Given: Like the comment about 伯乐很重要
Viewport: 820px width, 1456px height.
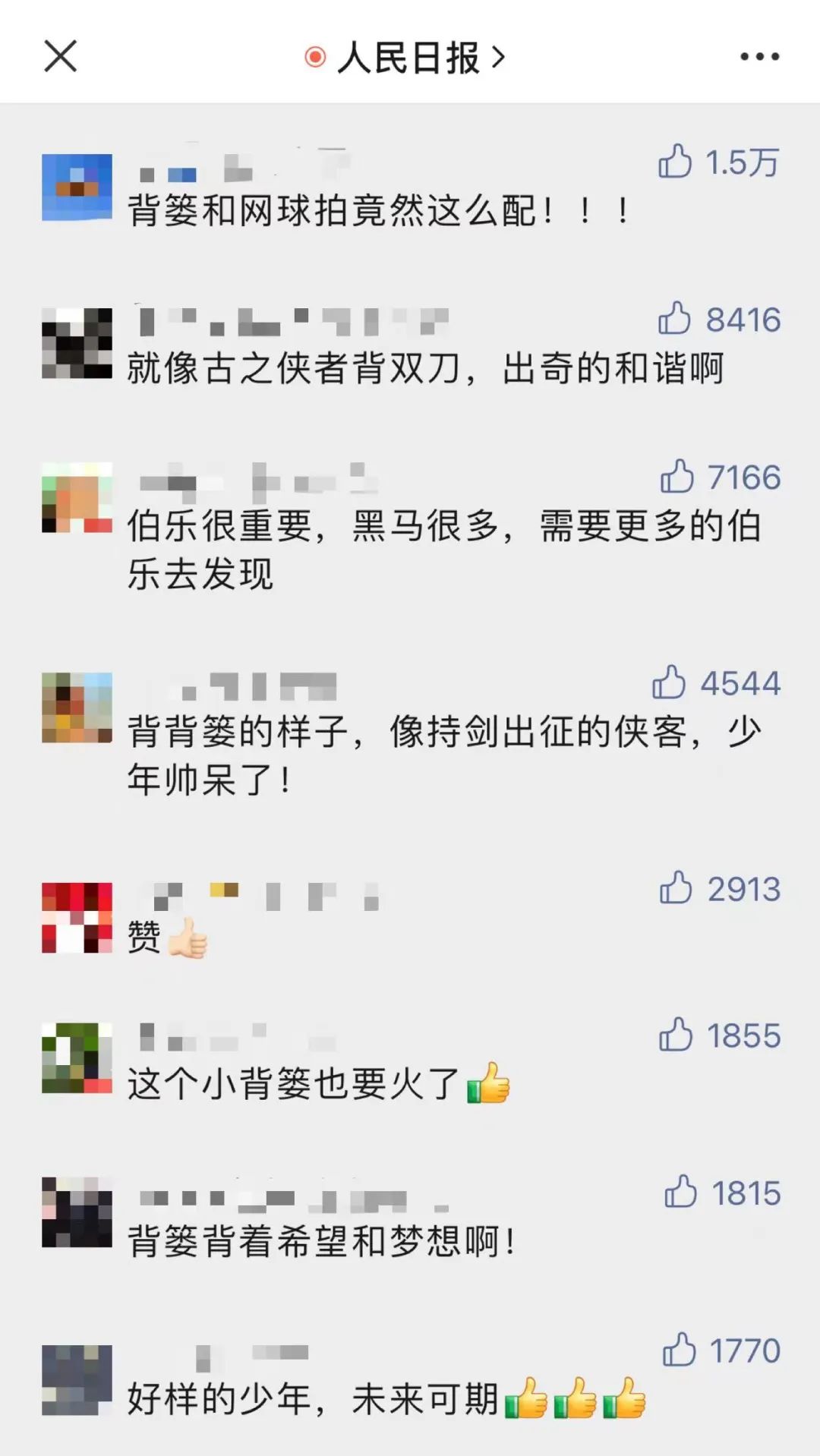Looking at the screenshot, I should pyautogui.click(x=676, y=477).
